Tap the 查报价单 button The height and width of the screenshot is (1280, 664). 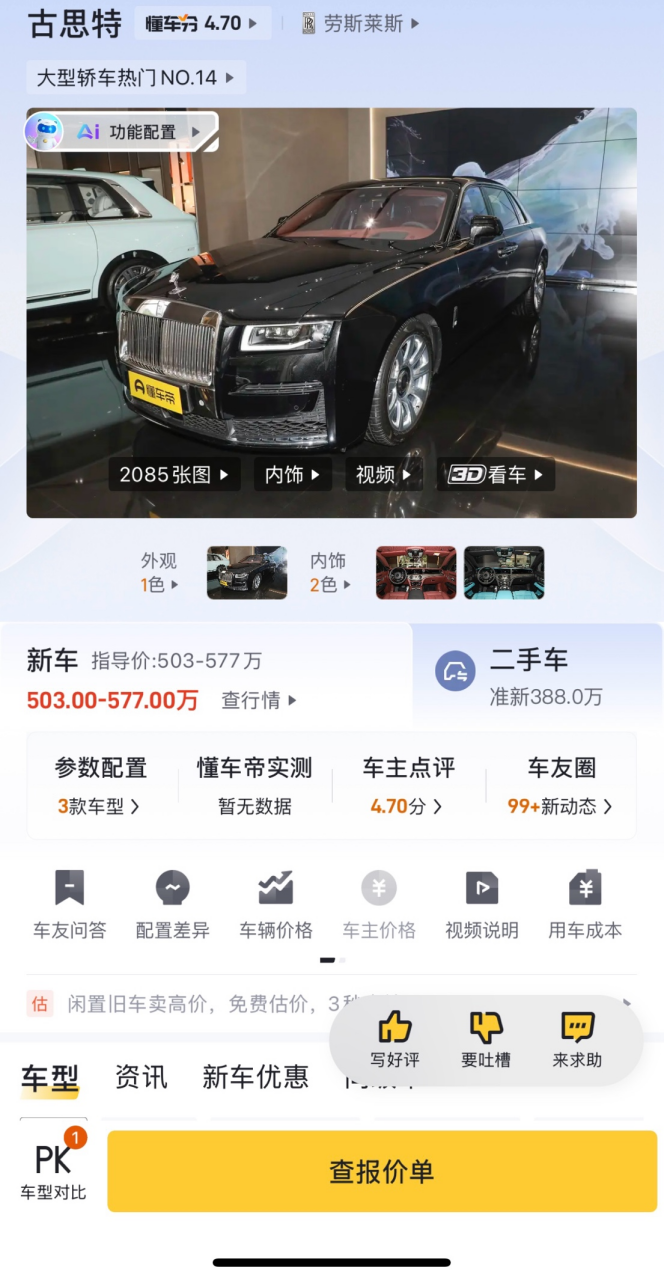click(382, 1171)
